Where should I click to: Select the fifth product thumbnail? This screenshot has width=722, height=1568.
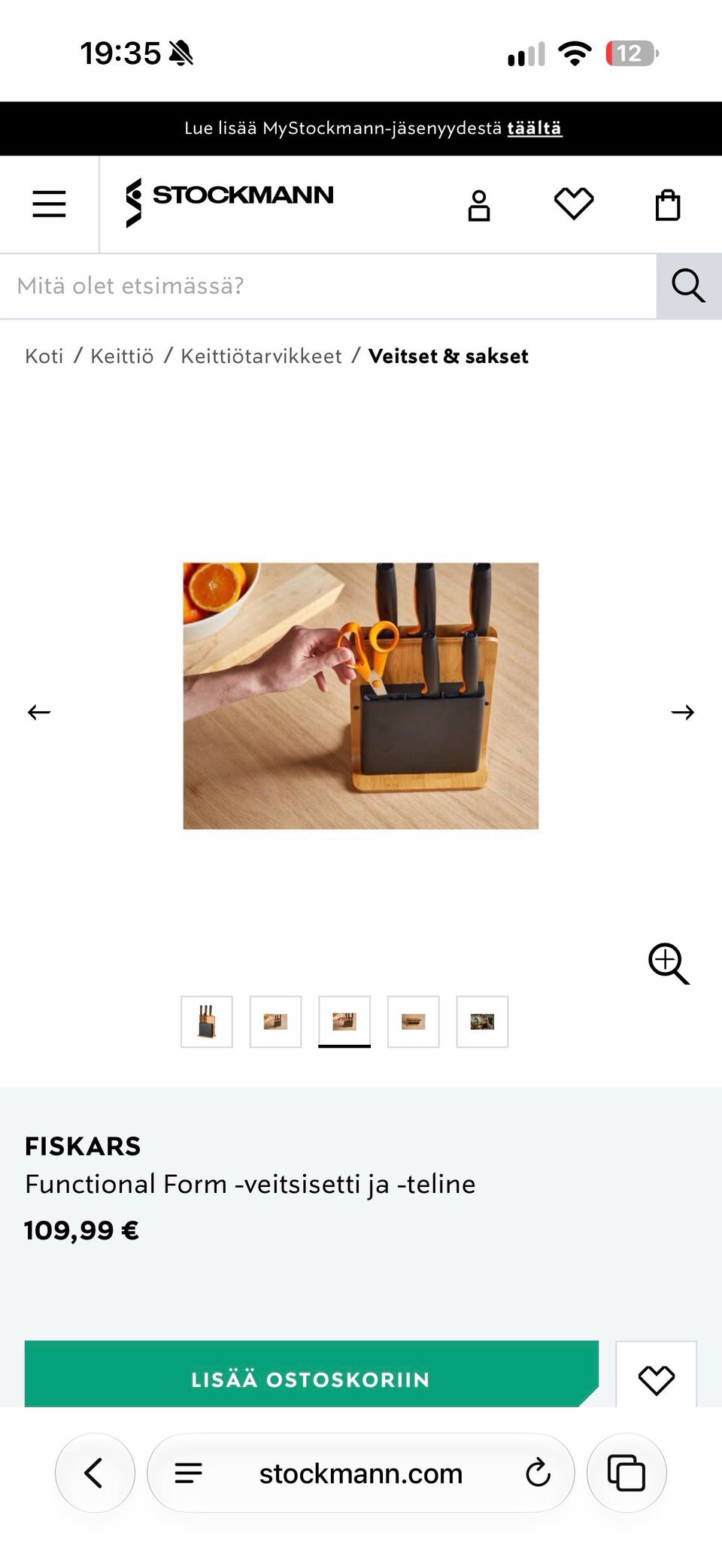coord(482,1022)
